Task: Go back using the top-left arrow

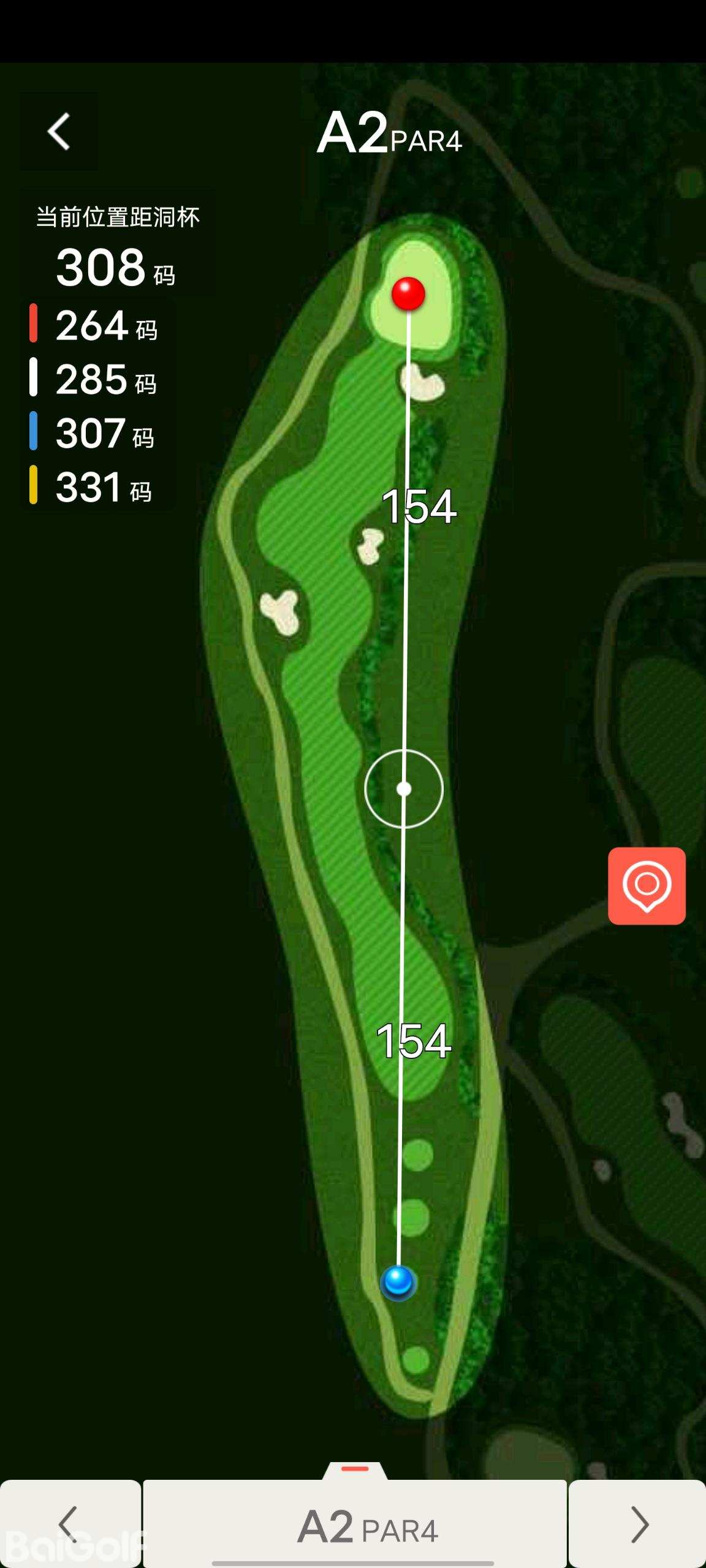Action: coord(59,132)
